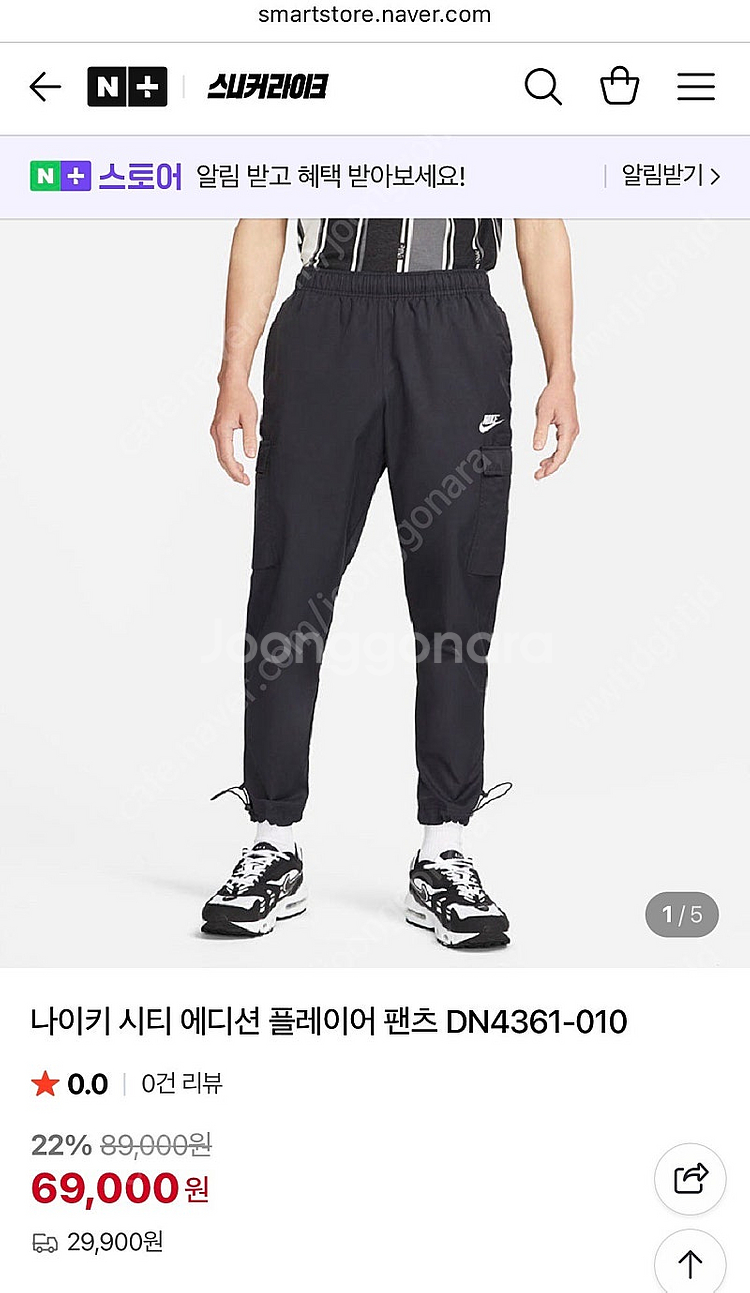Open the 스니커라이크 store page
The height and width of the screenshot is (1293, 750).
coord(267,88)
